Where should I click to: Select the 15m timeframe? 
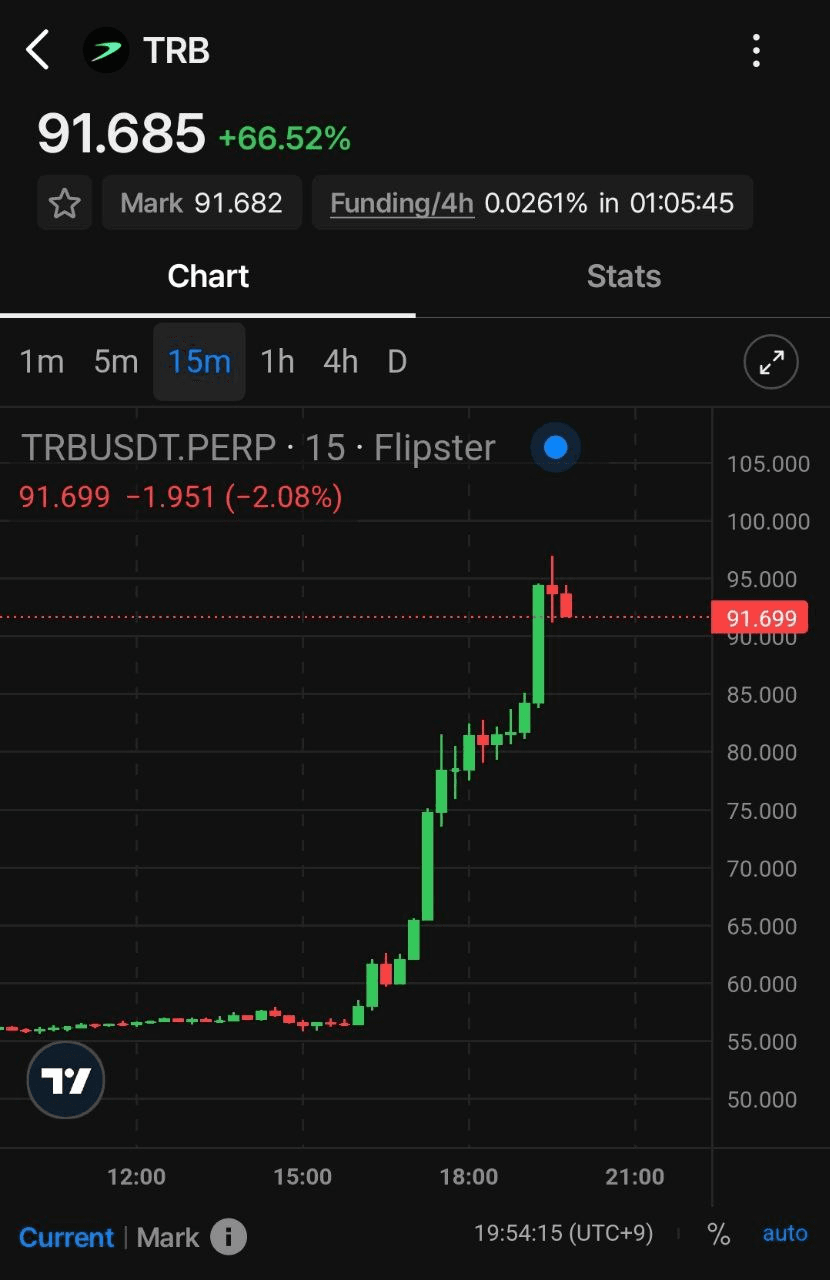pyautogui.click(x=199, y=362)
